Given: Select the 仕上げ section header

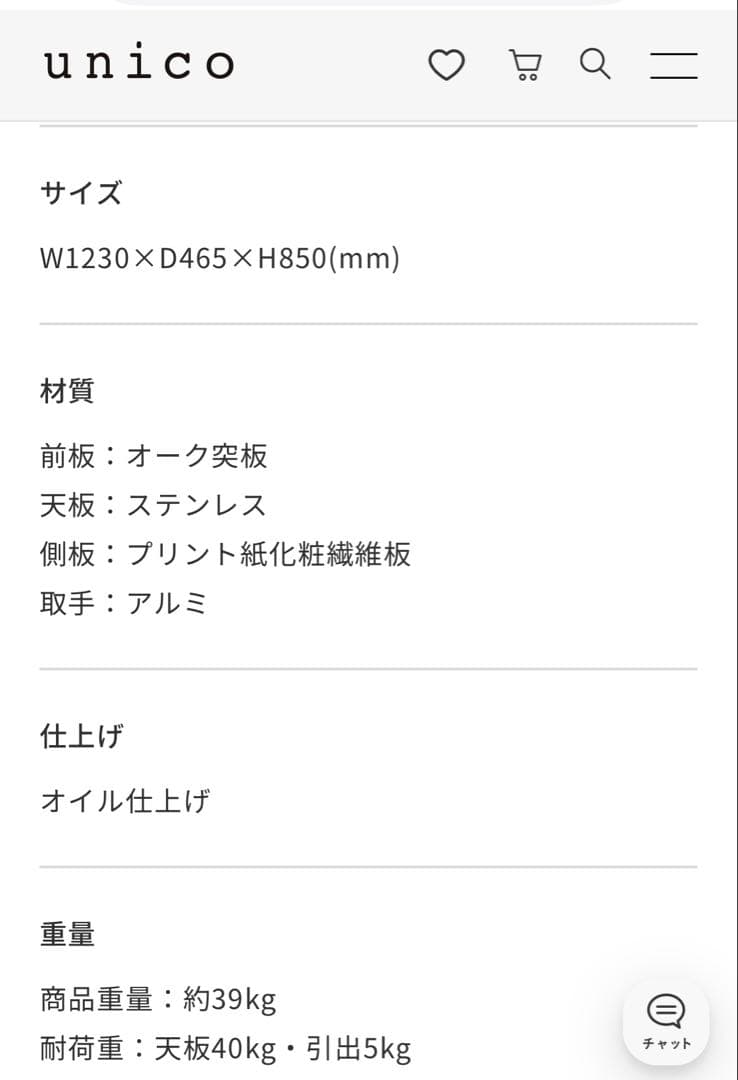Looking at the screenshot, I should click(80, 736).
